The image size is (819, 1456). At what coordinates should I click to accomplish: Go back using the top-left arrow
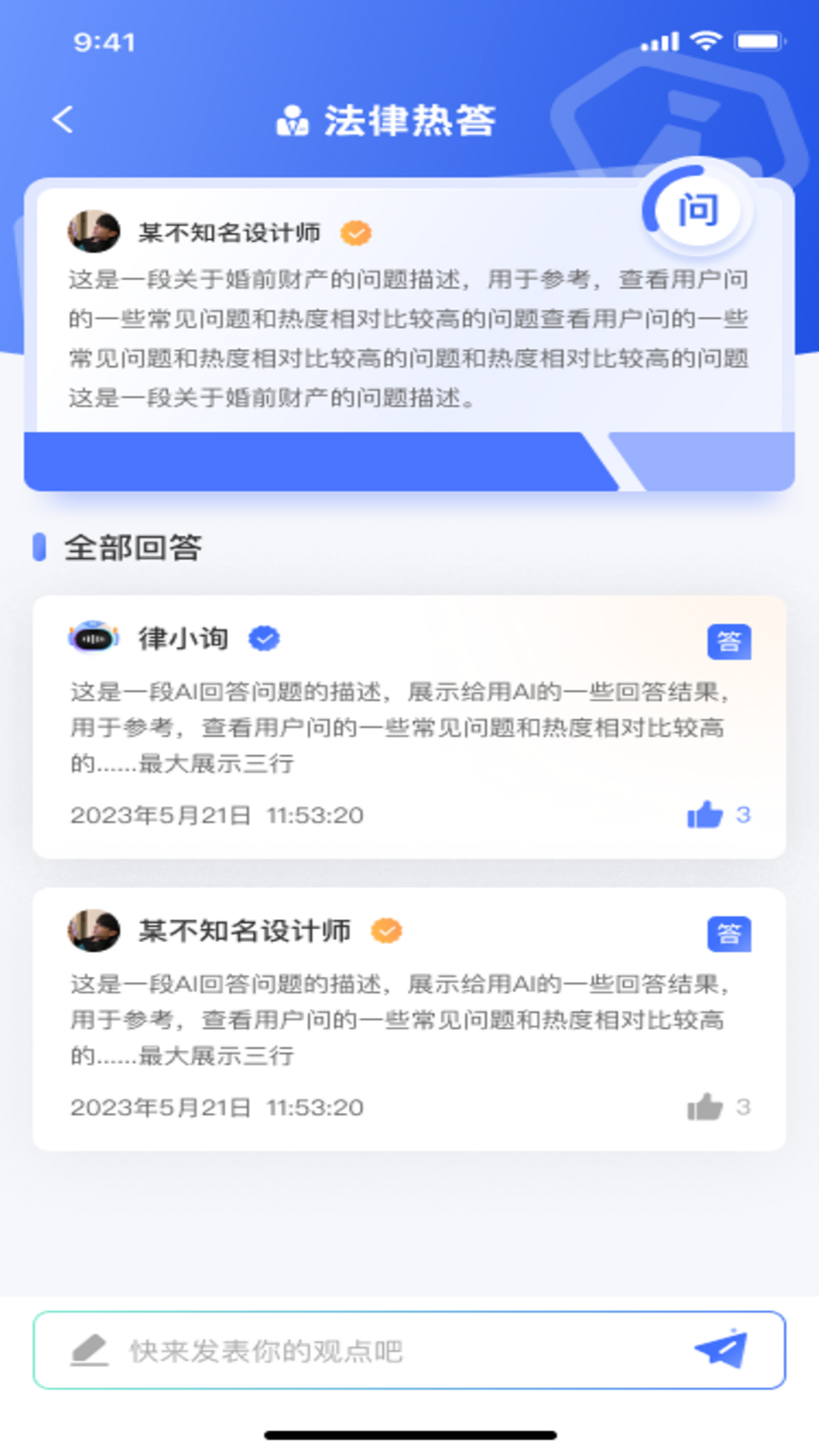[x=63, y=120]
